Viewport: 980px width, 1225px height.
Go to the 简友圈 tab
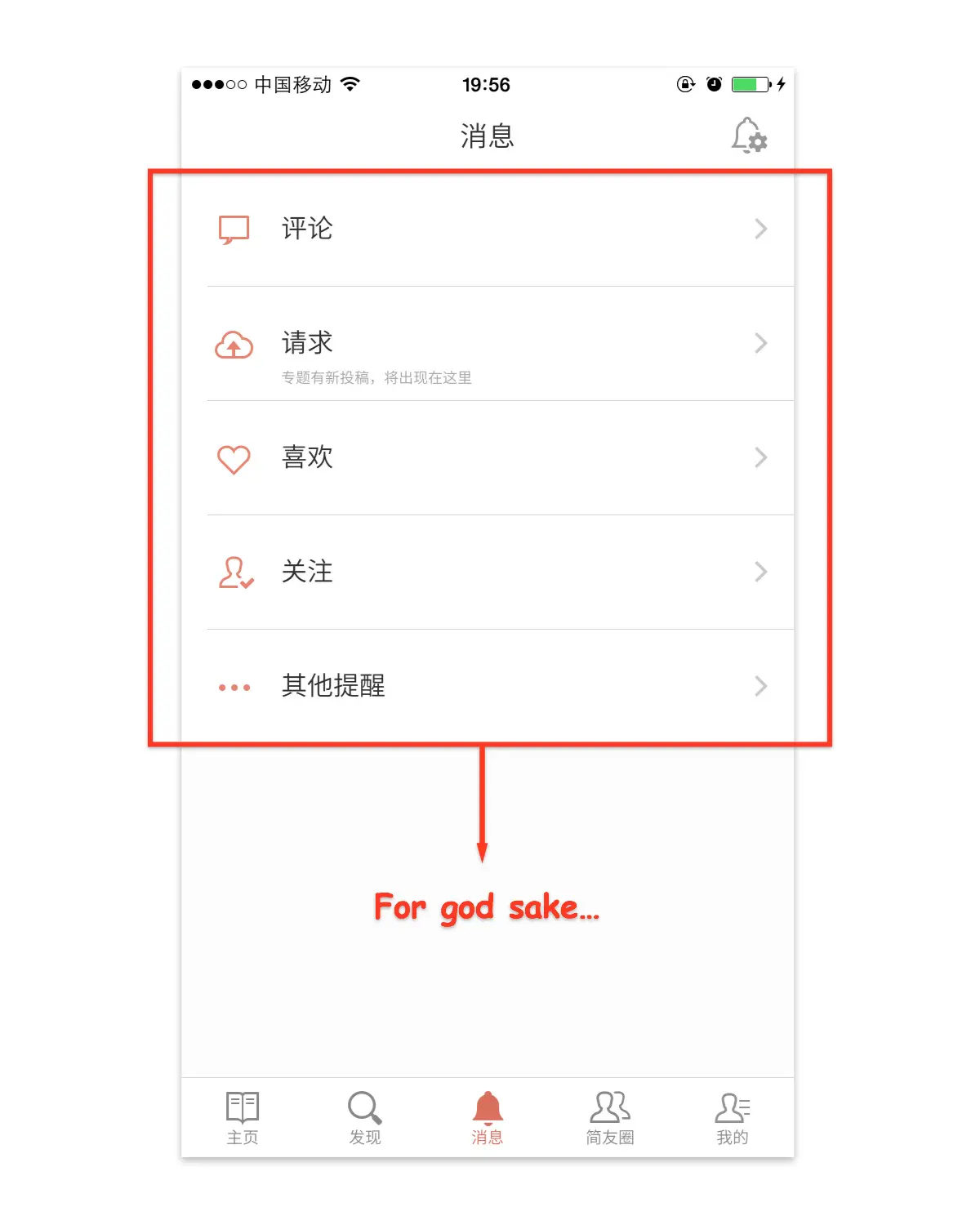[610, 1117]
